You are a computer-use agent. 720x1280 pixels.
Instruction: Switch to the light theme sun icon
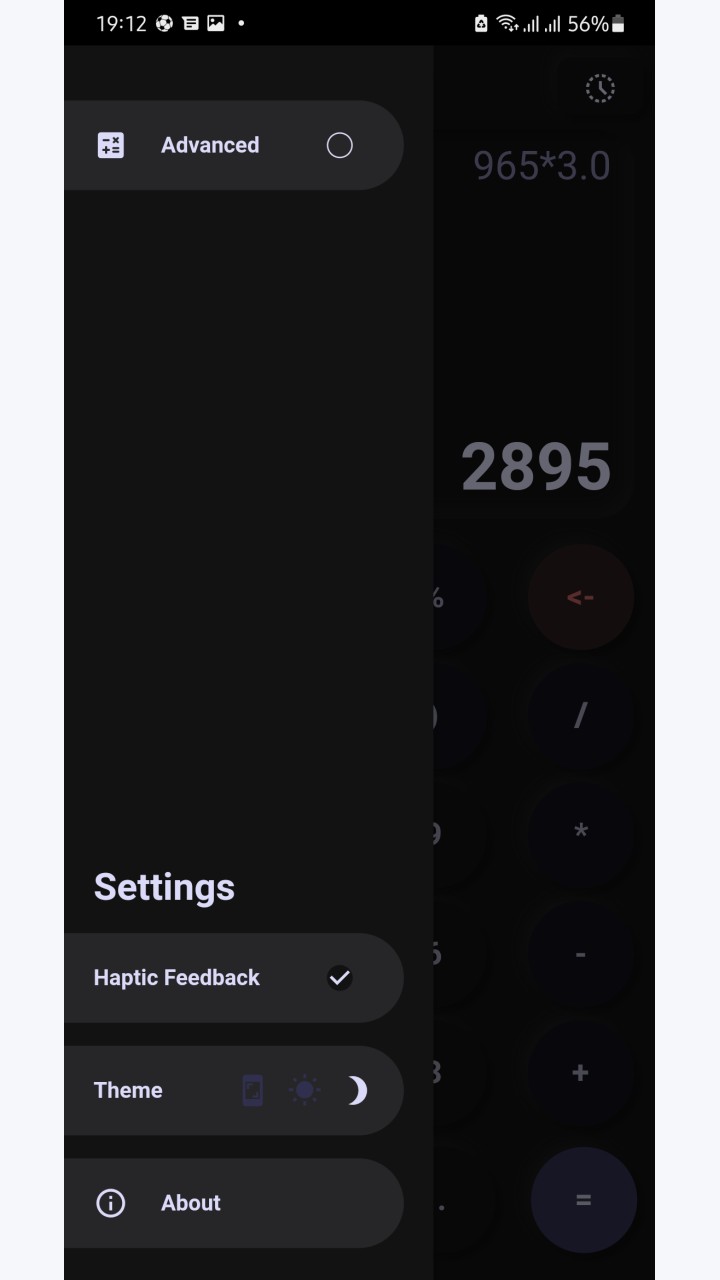click(x=305, y=1090)
